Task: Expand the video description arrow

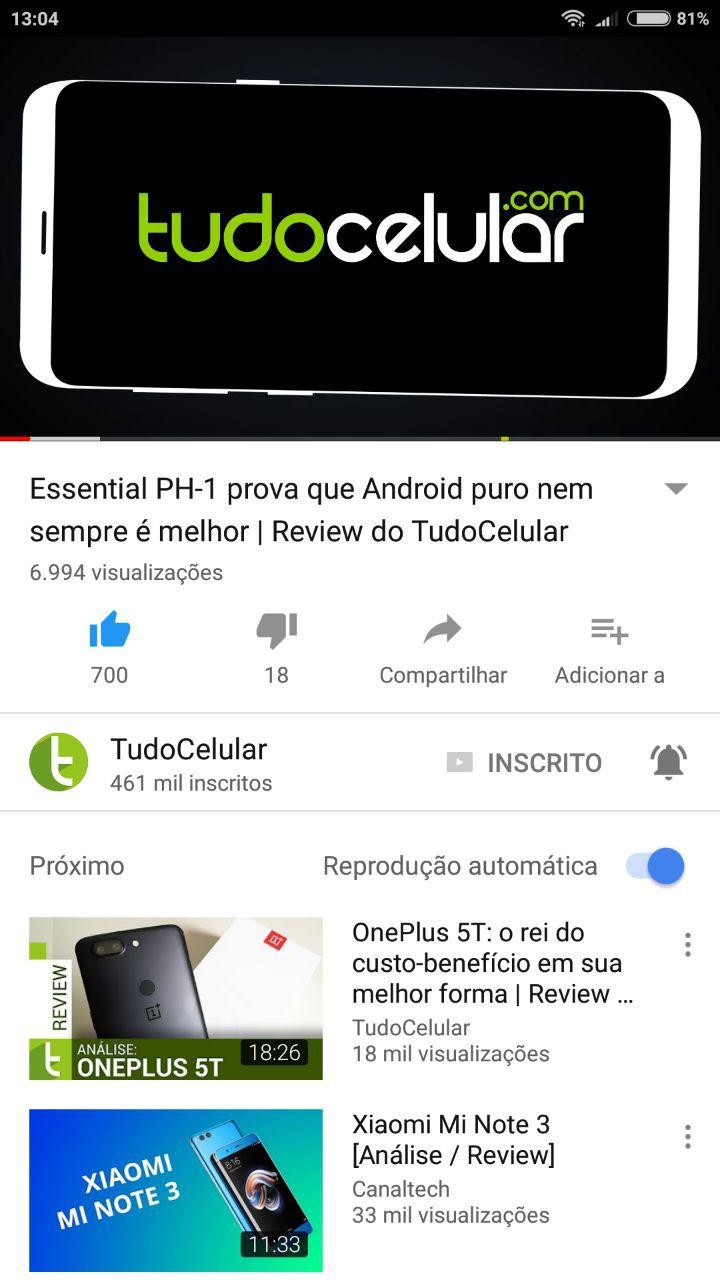Action: [x=676, y=489]
